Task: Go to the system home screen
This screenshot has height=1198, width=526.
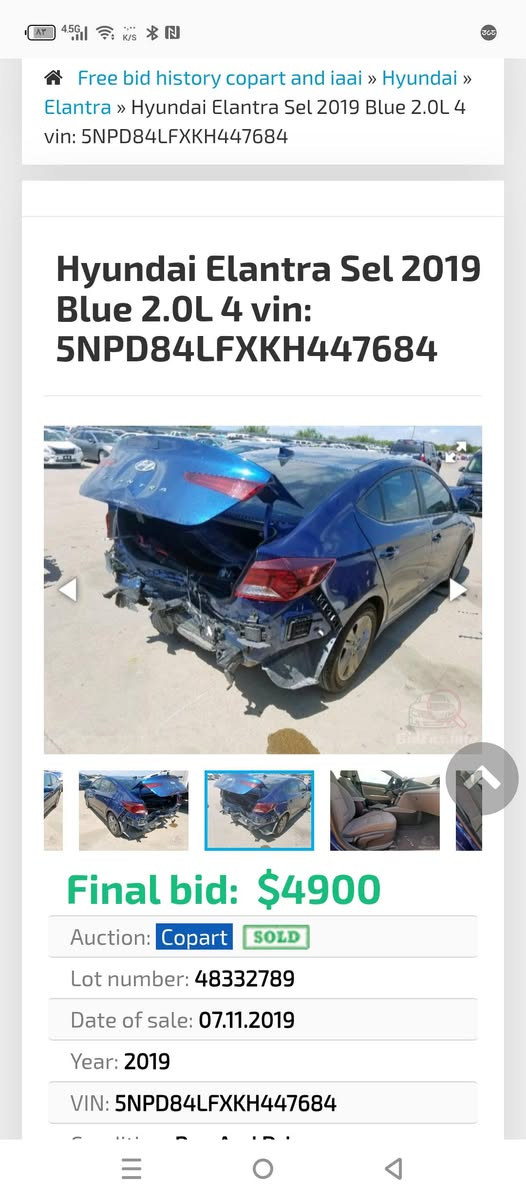Action: [x=263, y=1167]
